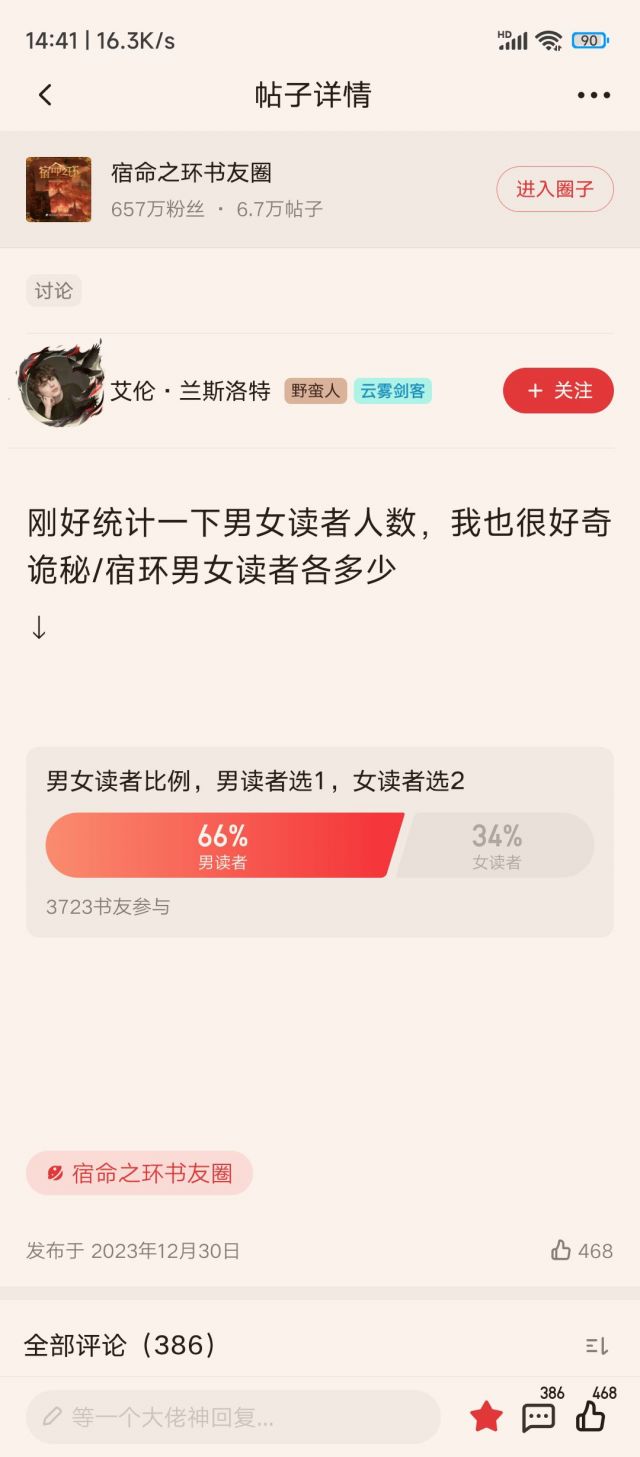Toggle the red star favorite icon
This screenshot has width=640, height=1457.
(486, 1416)
